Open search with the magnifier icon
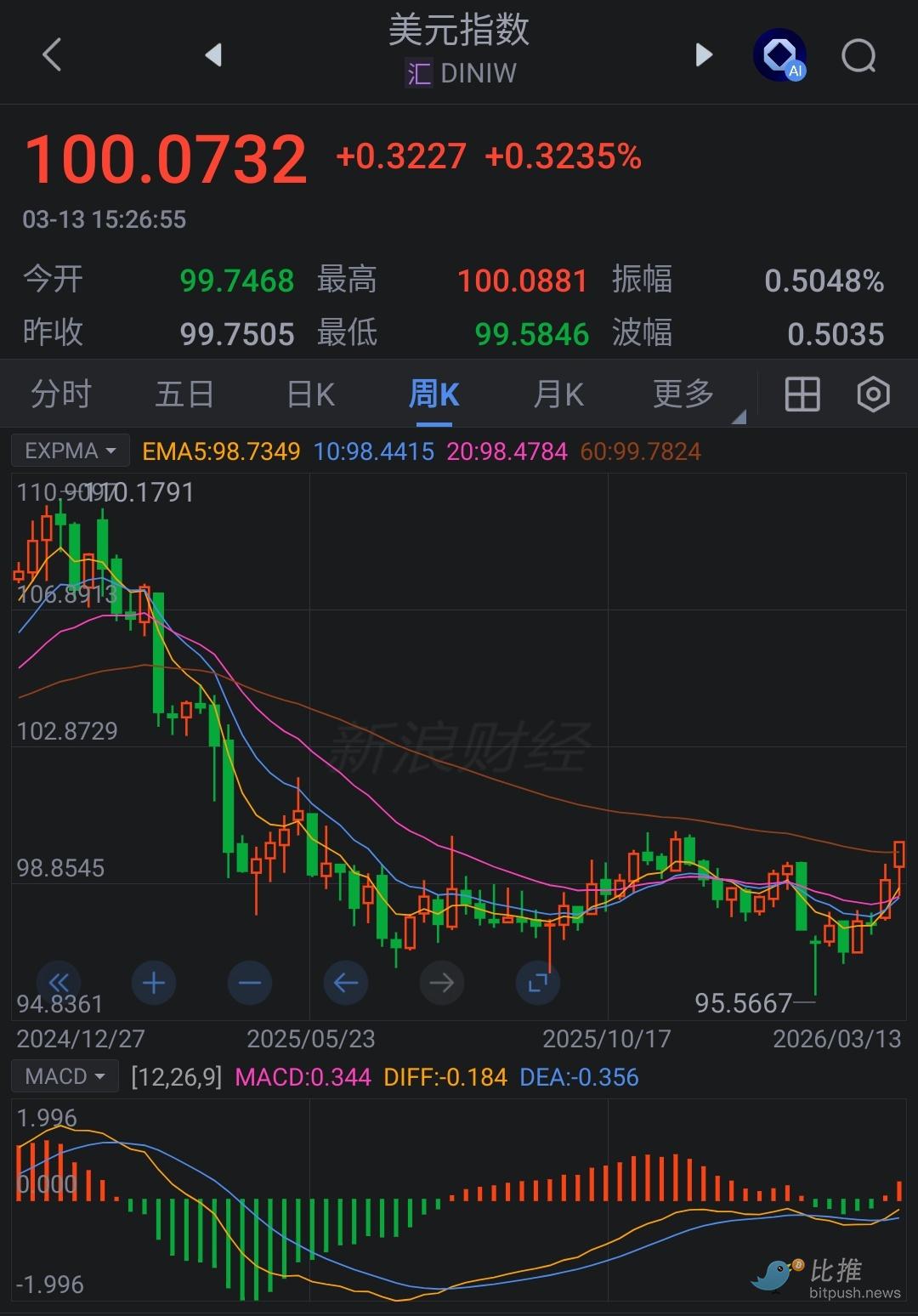Screen dimensions: 918x1316 pyautogui.click(x=858, y=56)
